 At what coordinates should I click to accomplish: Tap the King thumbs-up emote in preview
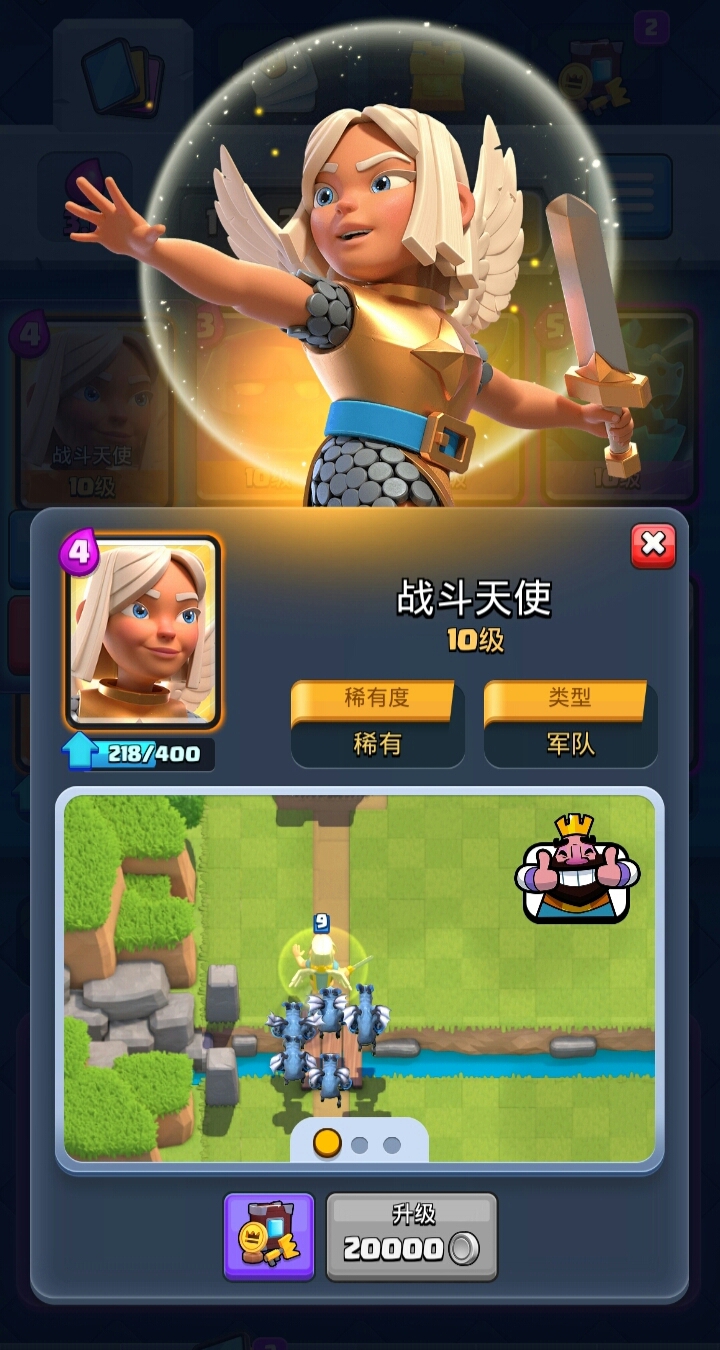tap(577, 868)
